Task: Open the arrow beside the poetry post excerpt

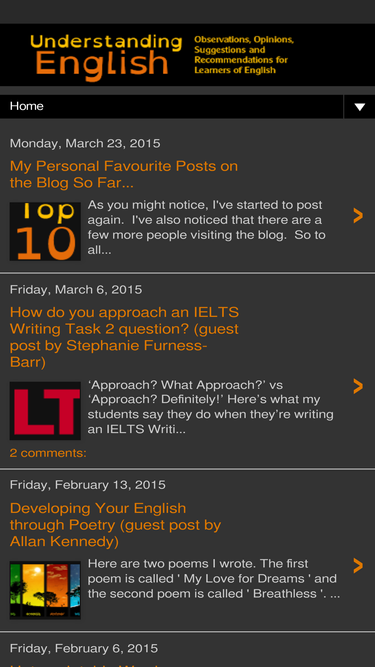Action: point(358,566)
